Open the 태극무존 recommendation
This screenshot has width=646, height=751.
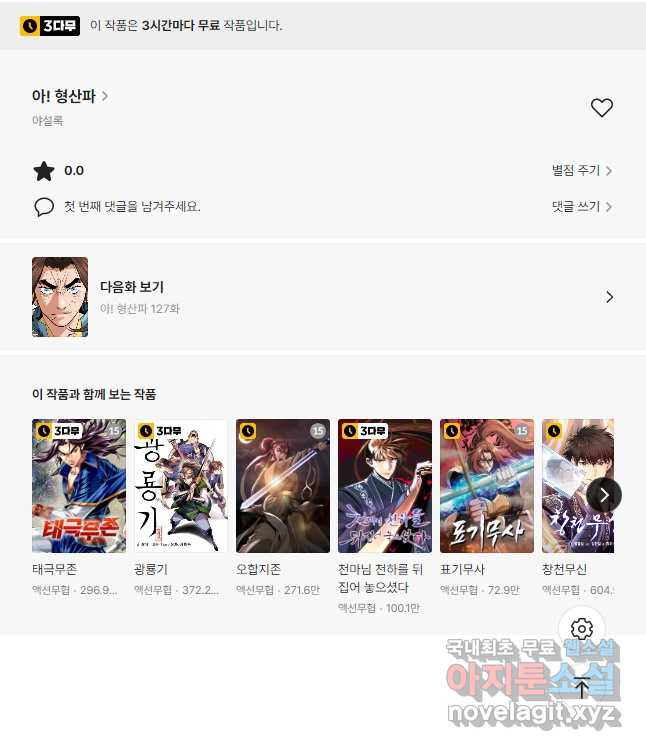(79, 486)
